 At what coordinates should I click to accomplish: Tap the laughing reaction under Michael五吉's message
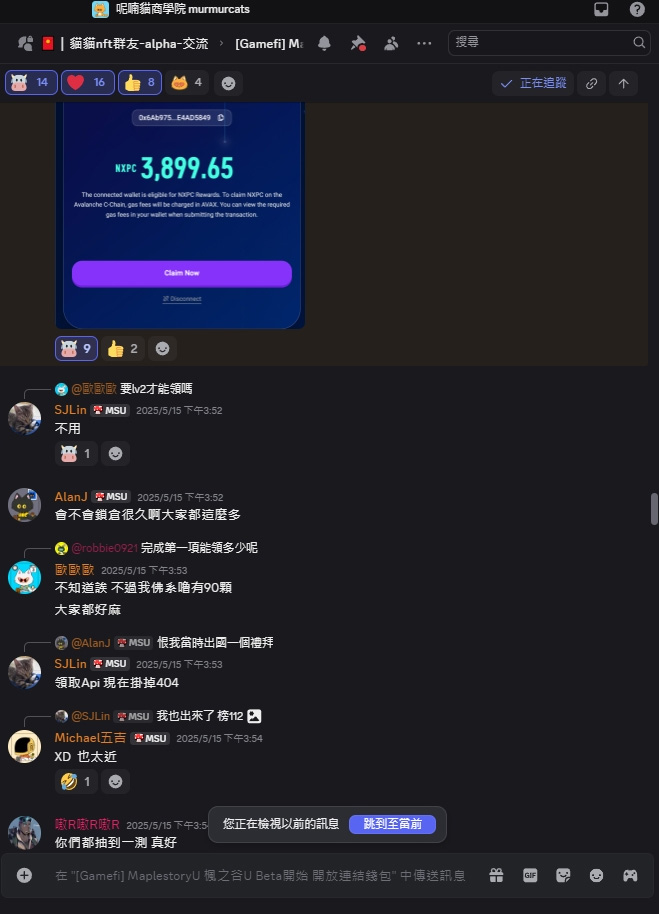[x=76, y=781]
